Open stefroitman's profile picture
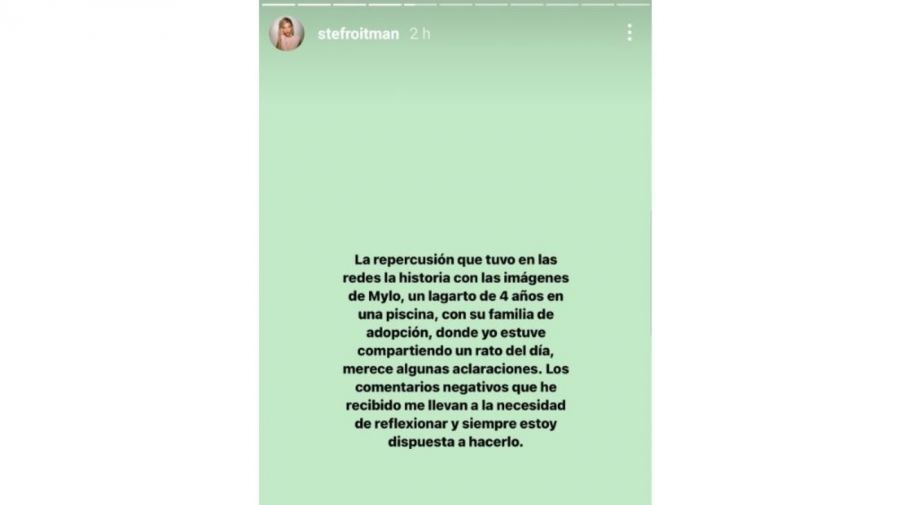Screen dimensions: 900x505 click(x=286, y=33)
